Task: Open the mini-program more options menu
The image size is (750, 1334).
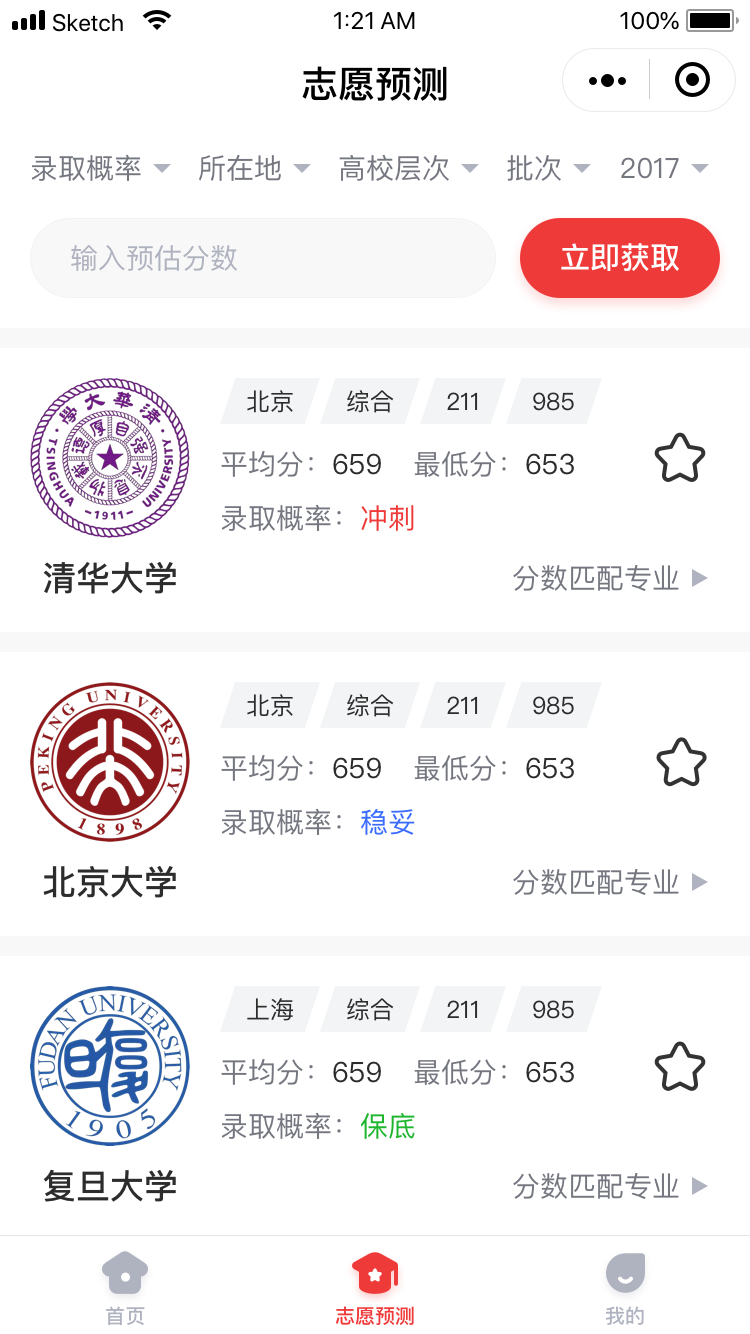Action: coord(608,81)
